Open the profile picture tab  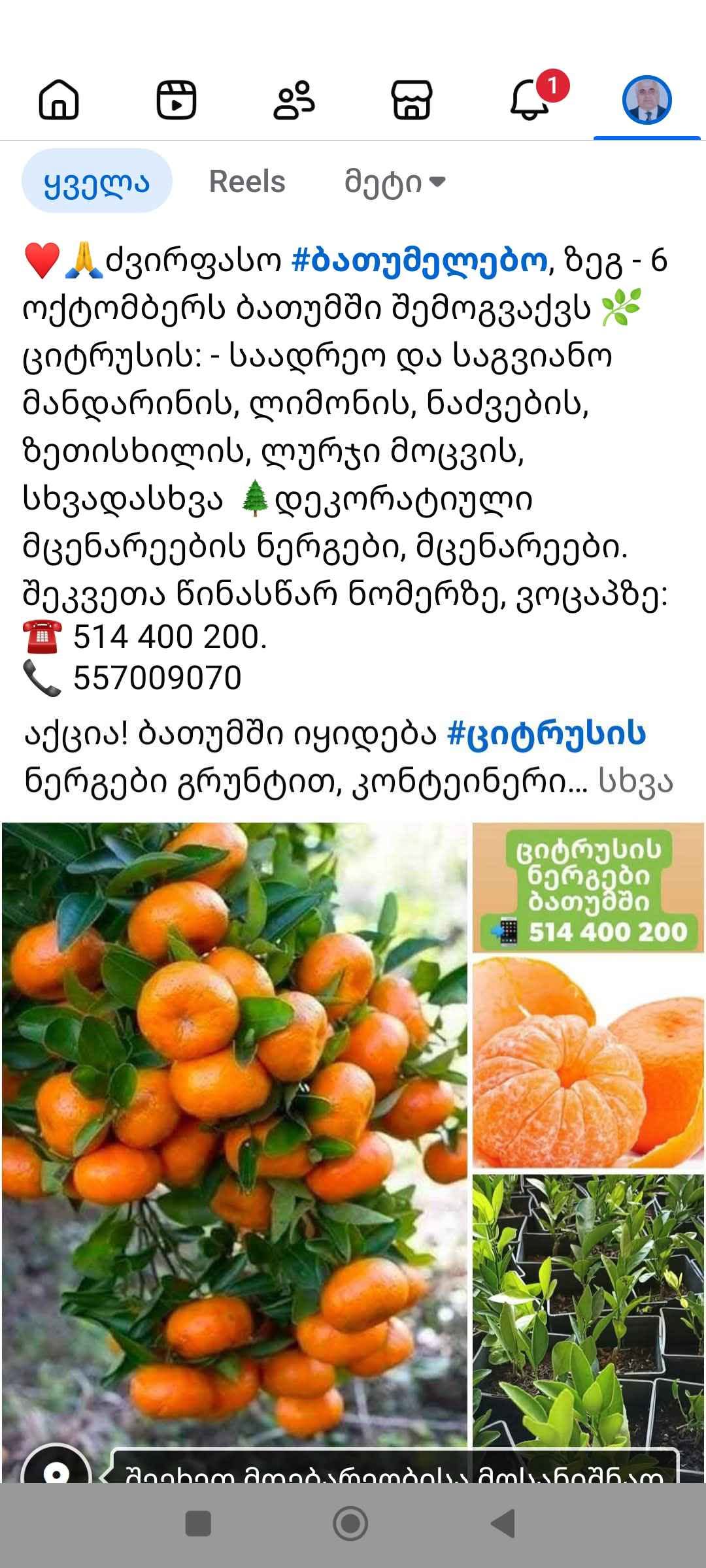click(x=647, y=100)
